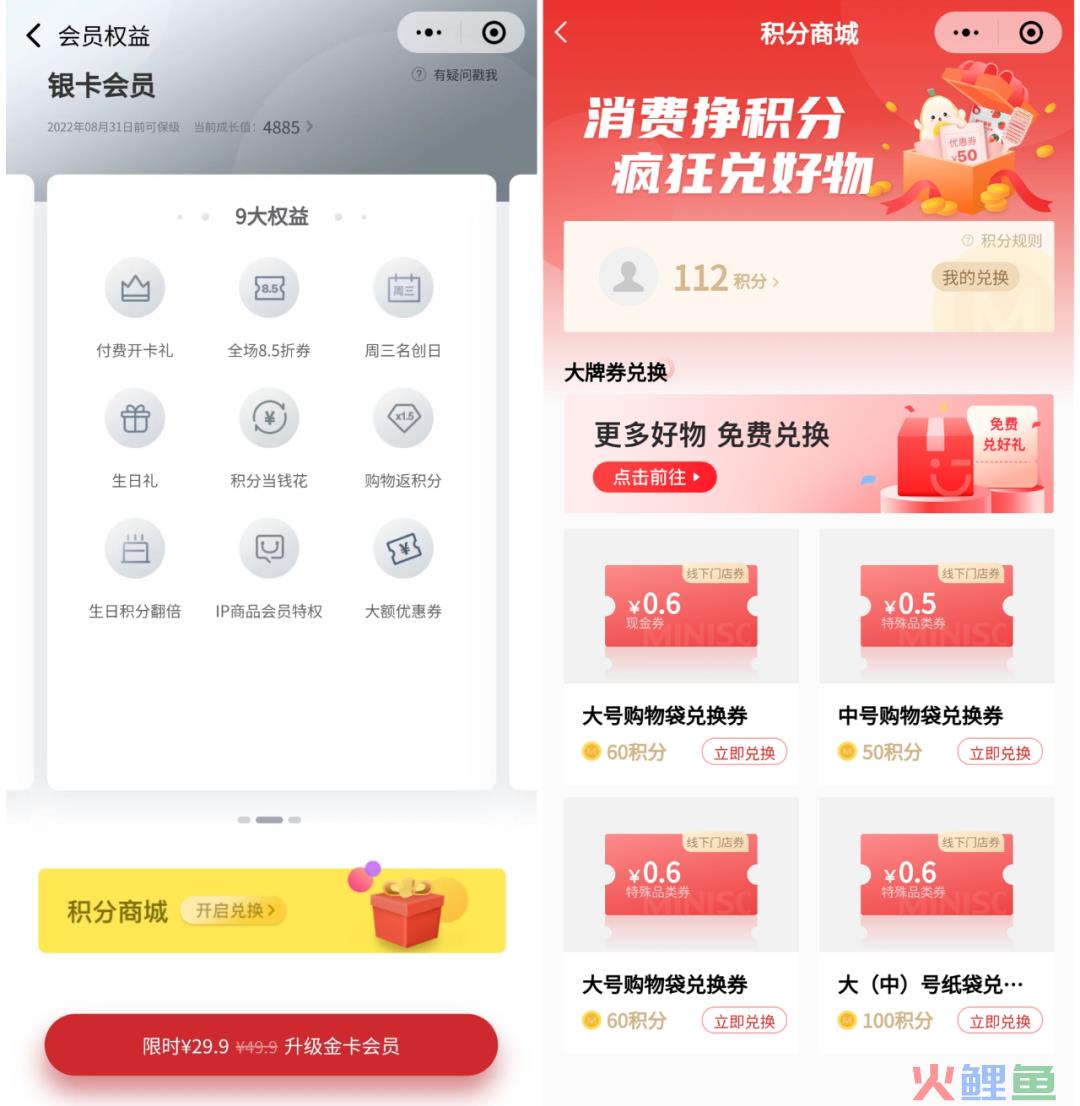Open the 购物返积分 benefit

(x=402, y=419)
